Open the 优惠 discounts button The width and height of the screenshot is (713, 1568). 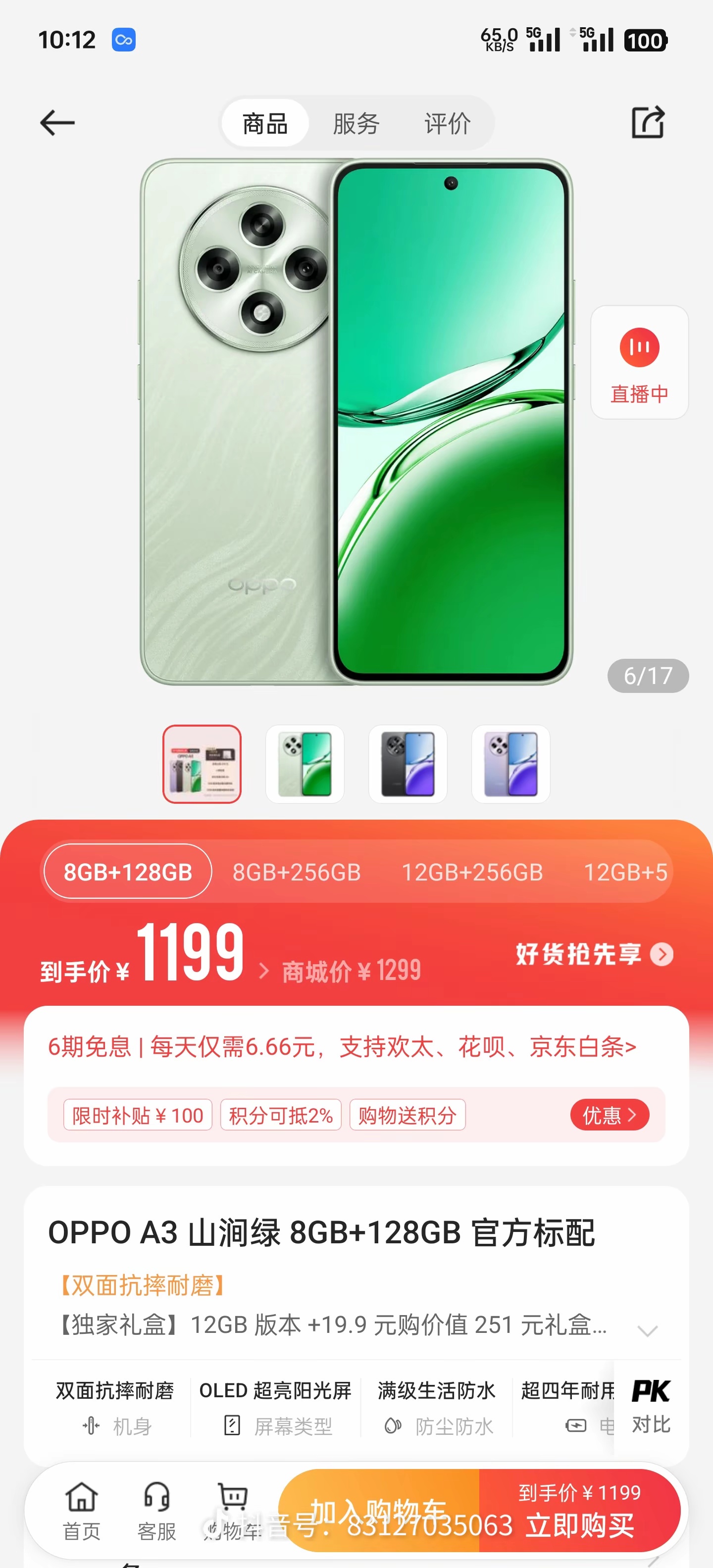pos(610,1115)
